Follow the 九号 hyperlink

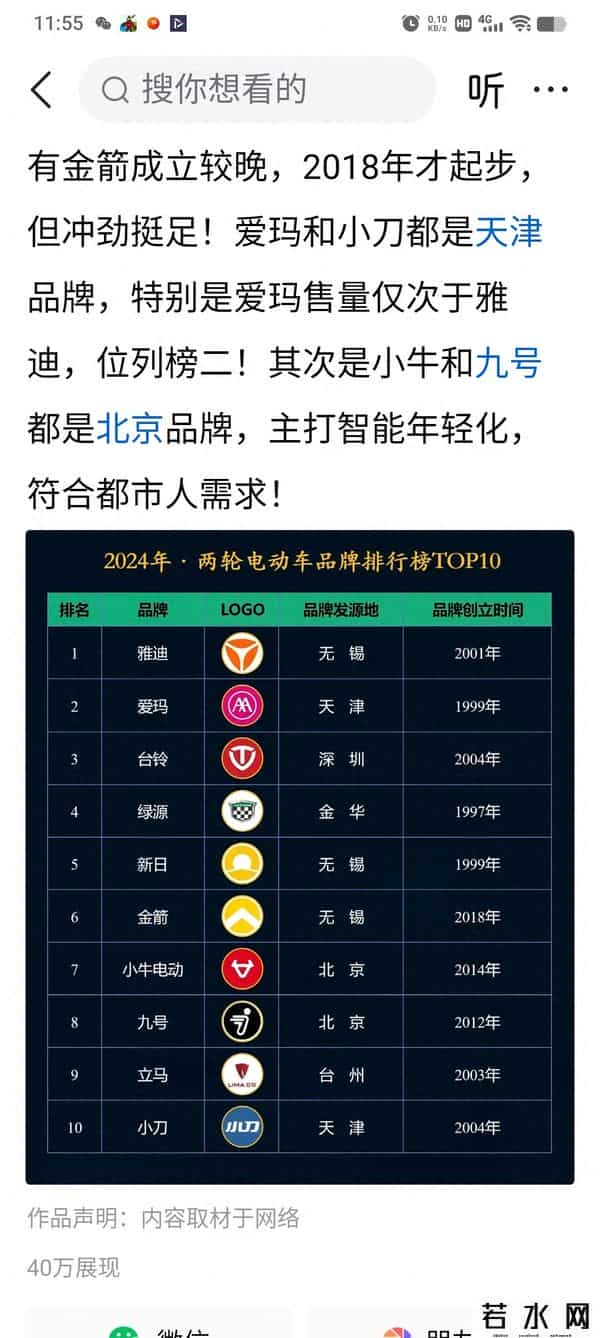[508, 364]
